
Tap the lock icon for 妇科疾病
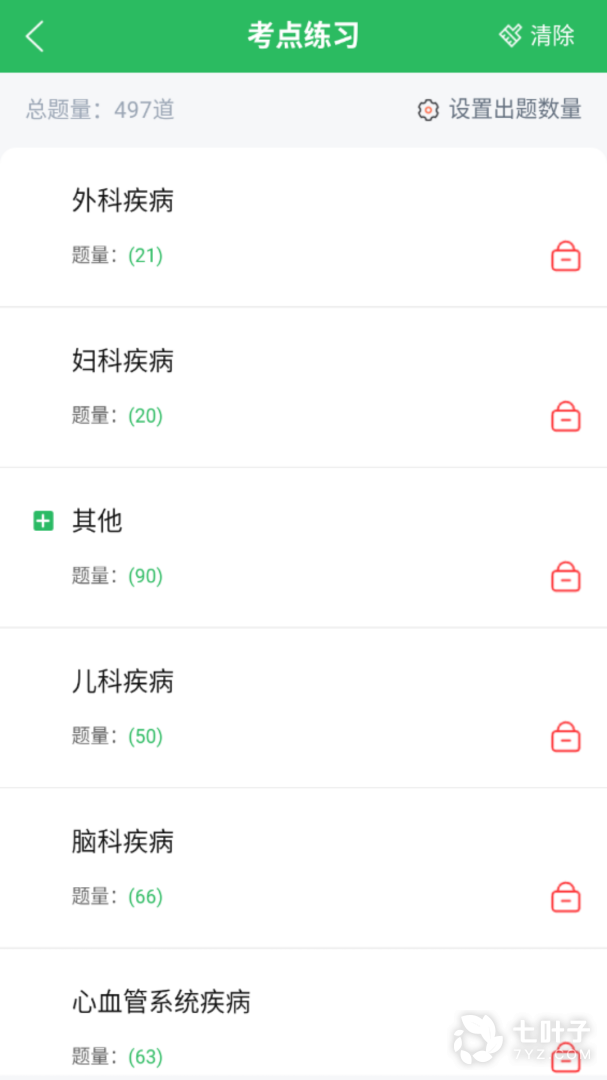pos(566,416)
